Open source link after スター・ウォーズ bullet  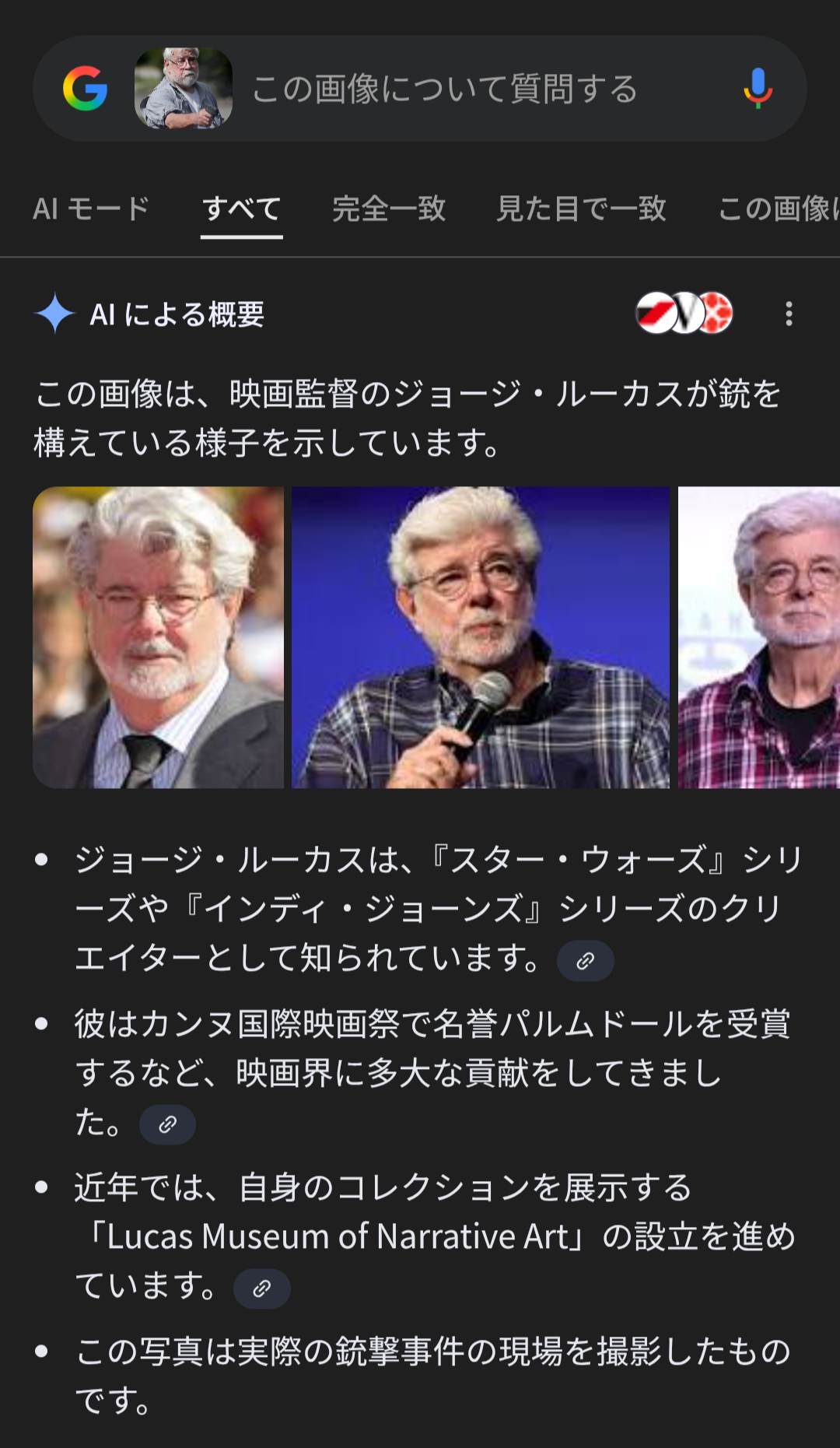(x=585, y=961)
